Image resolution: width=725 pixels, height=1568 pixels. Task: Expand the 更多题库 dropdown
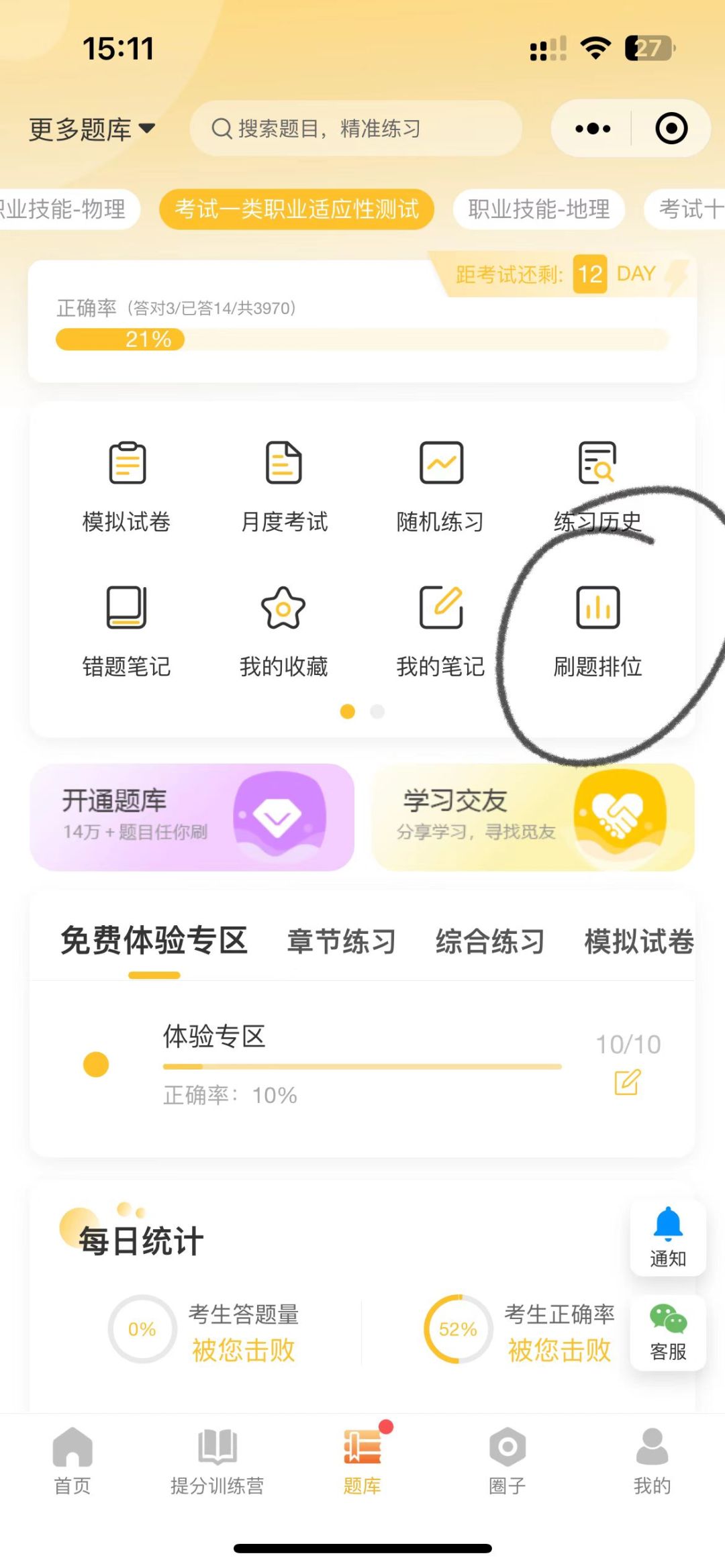click(x=92, y=129)
